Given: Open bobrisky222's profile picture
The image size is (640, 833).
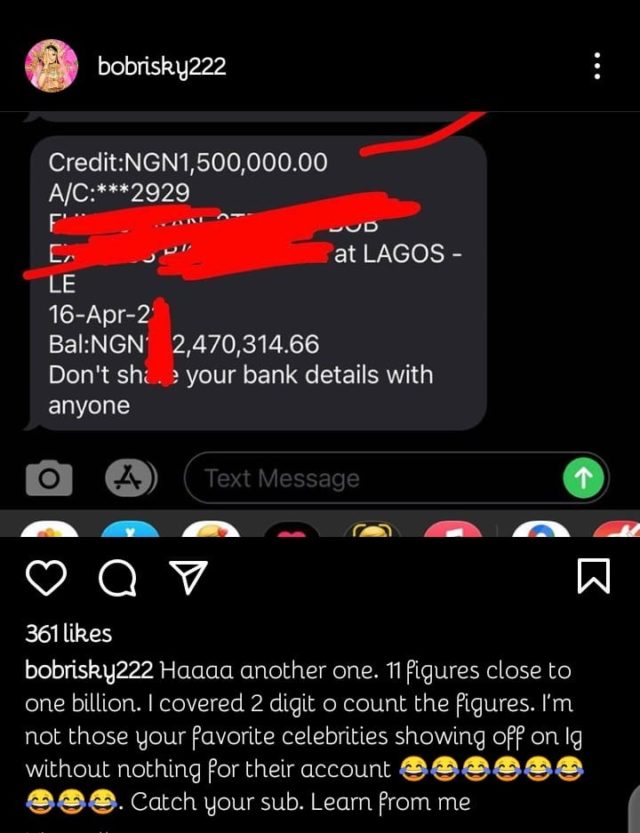Looking at the screenshot, I should tap(51, 67).
